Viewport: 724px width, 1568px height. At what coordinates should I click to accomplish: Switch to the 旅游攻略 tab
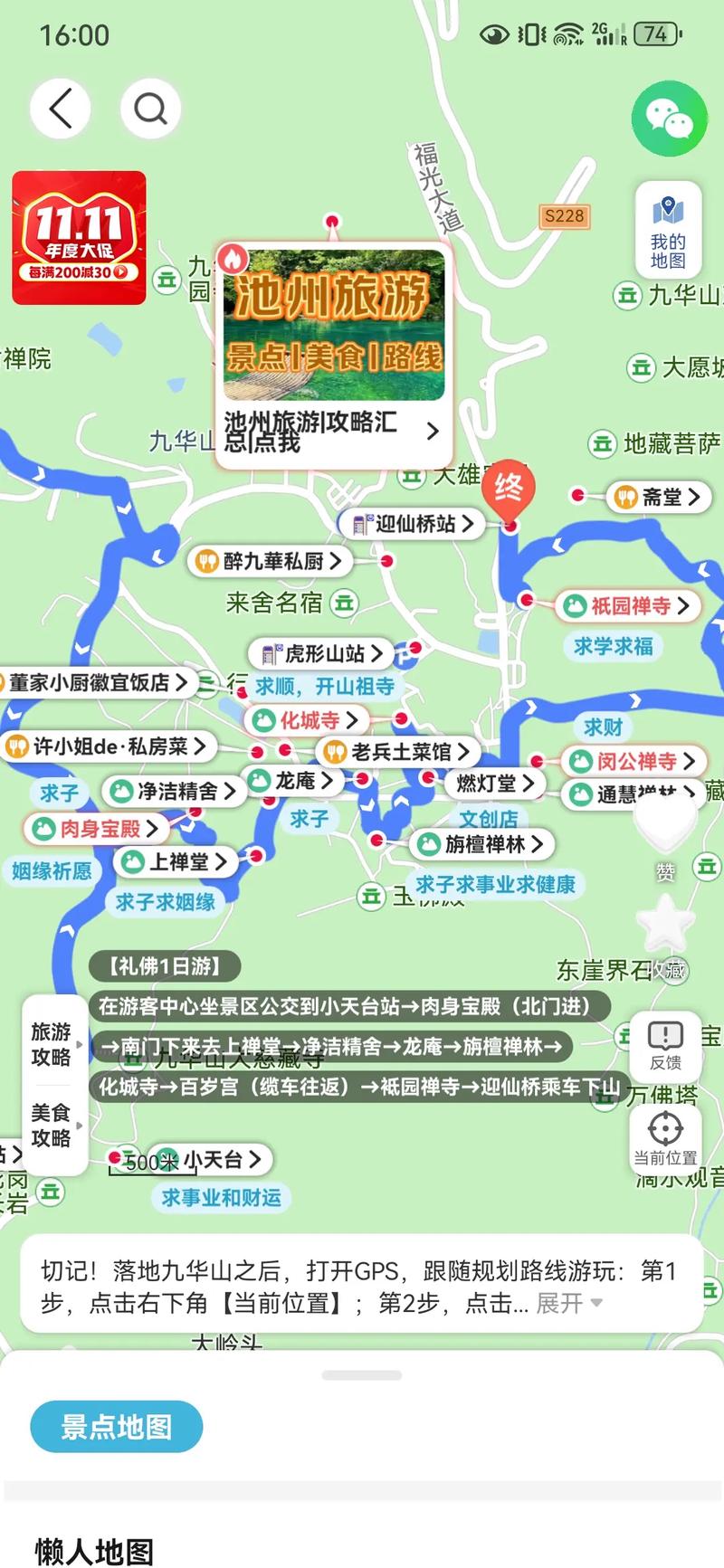coord(52,1045)
